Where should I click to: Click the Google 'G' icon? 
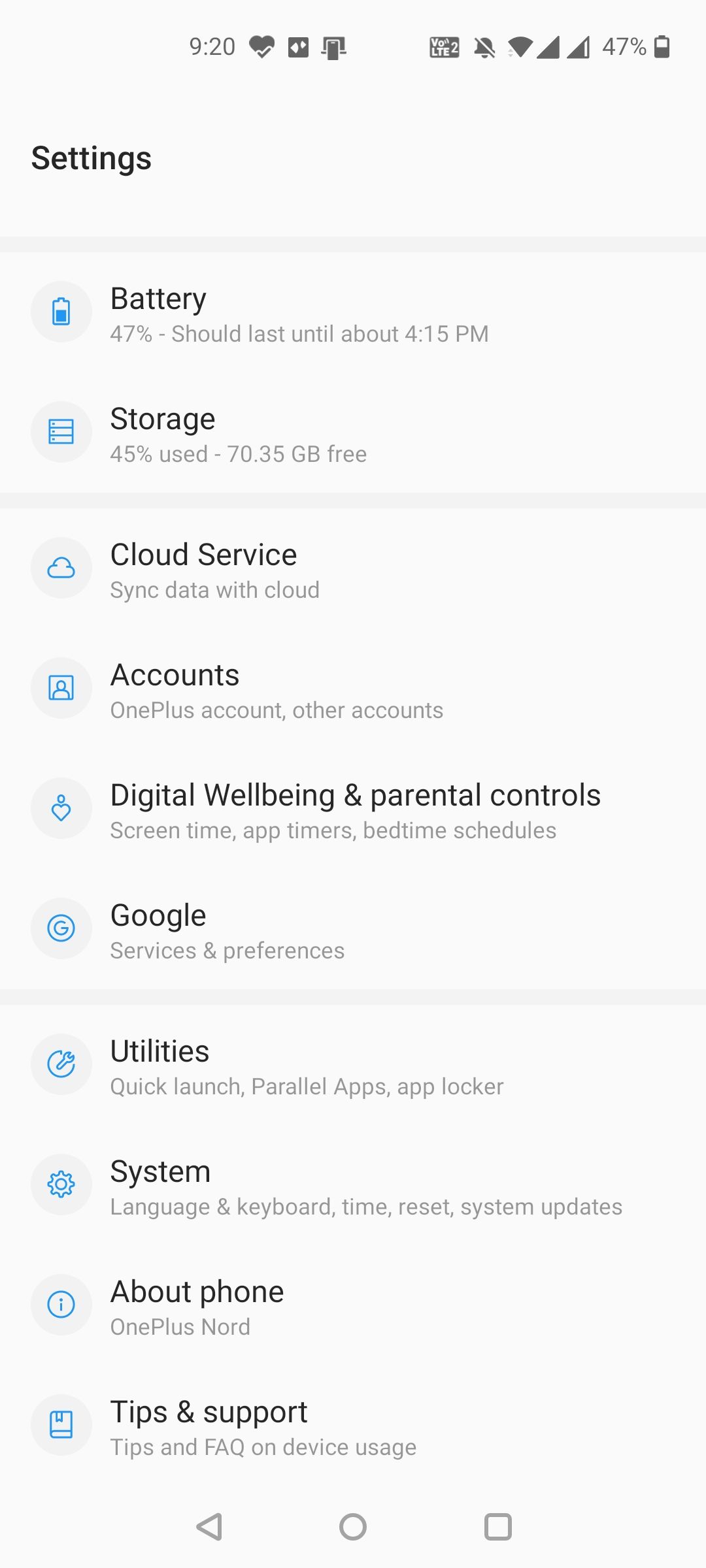[61, 928]
